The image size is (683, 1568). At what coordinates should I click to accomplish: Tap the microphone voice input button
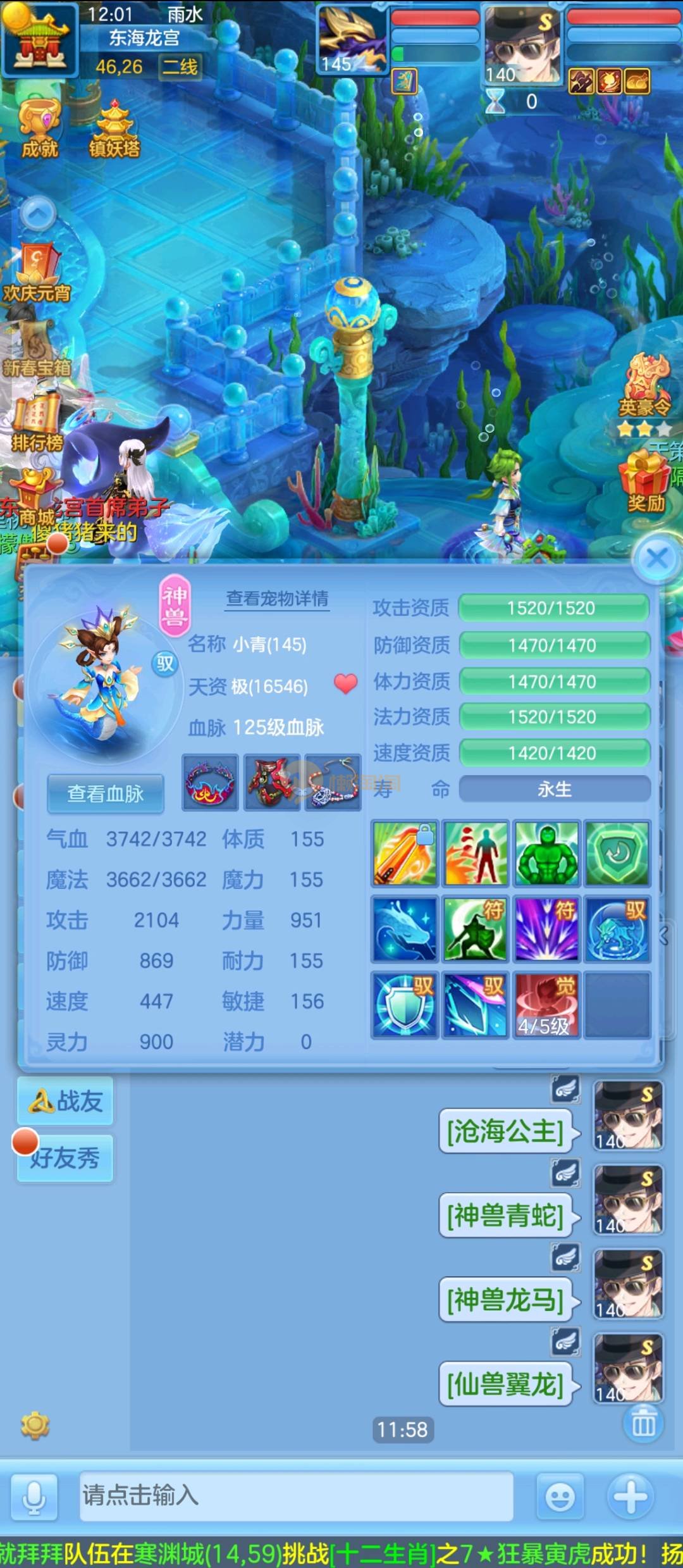tap(33, 1496)
